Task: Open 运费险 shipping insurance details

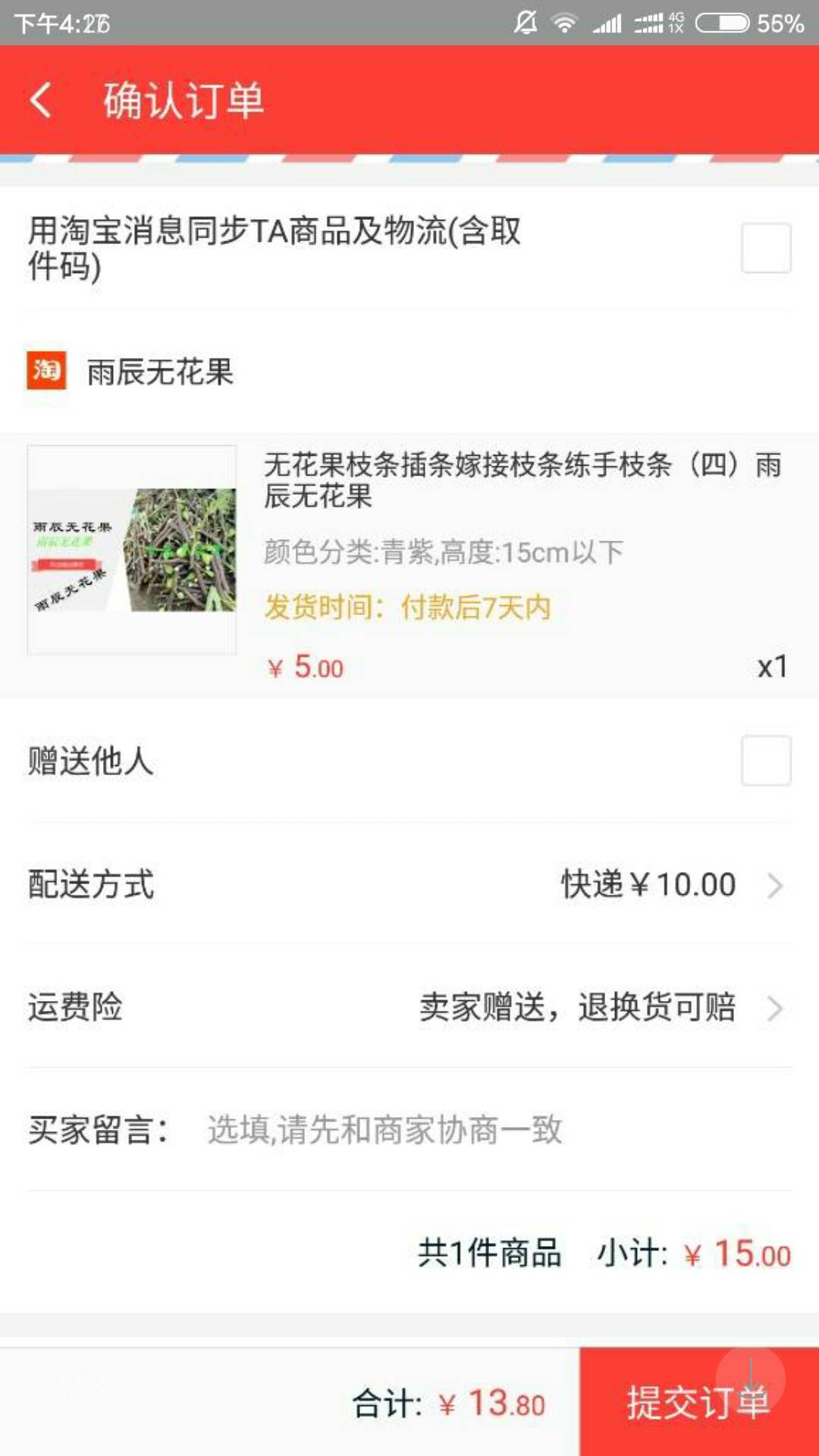Action: coord(599,1008)
